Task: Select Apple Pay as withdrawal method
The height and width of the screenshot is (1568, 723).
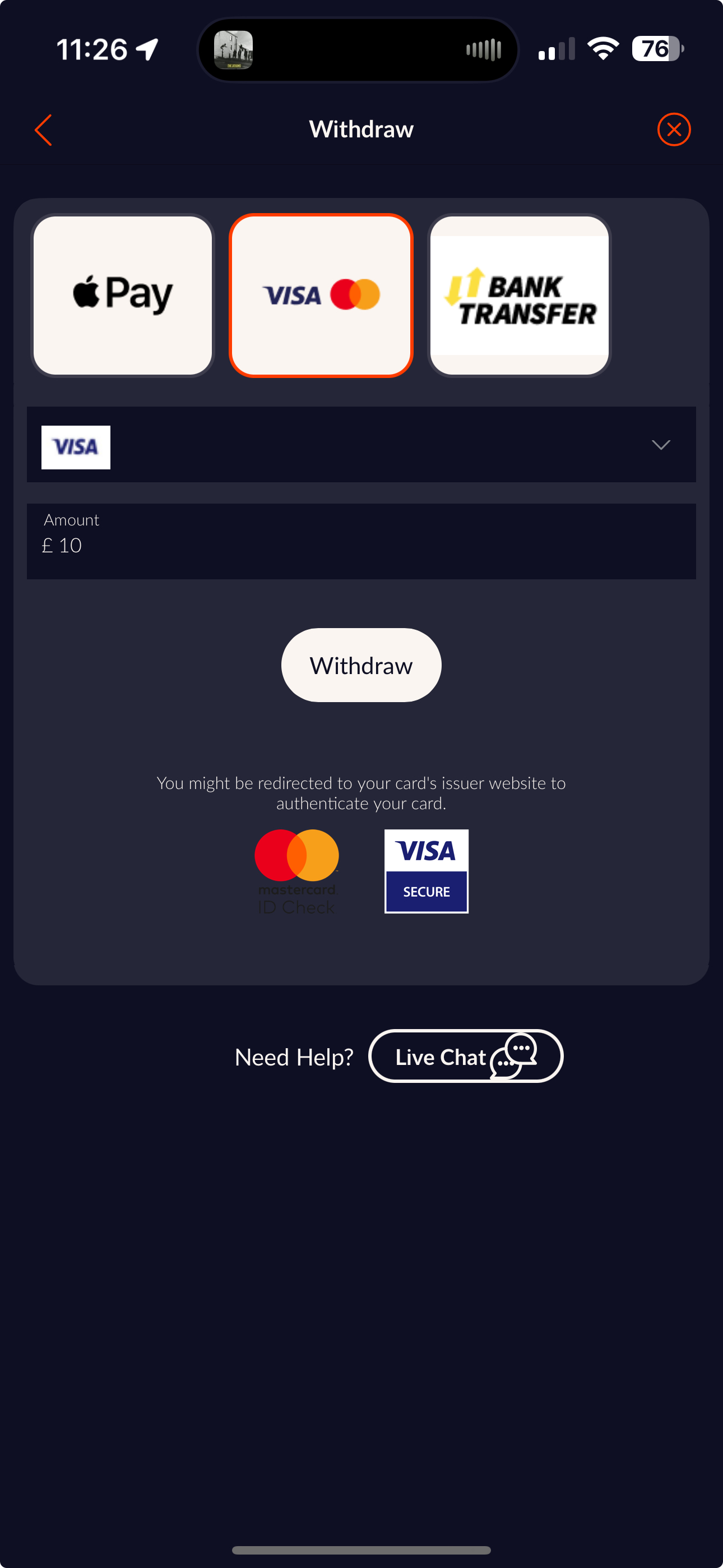Action: click(x=123, y=295)
